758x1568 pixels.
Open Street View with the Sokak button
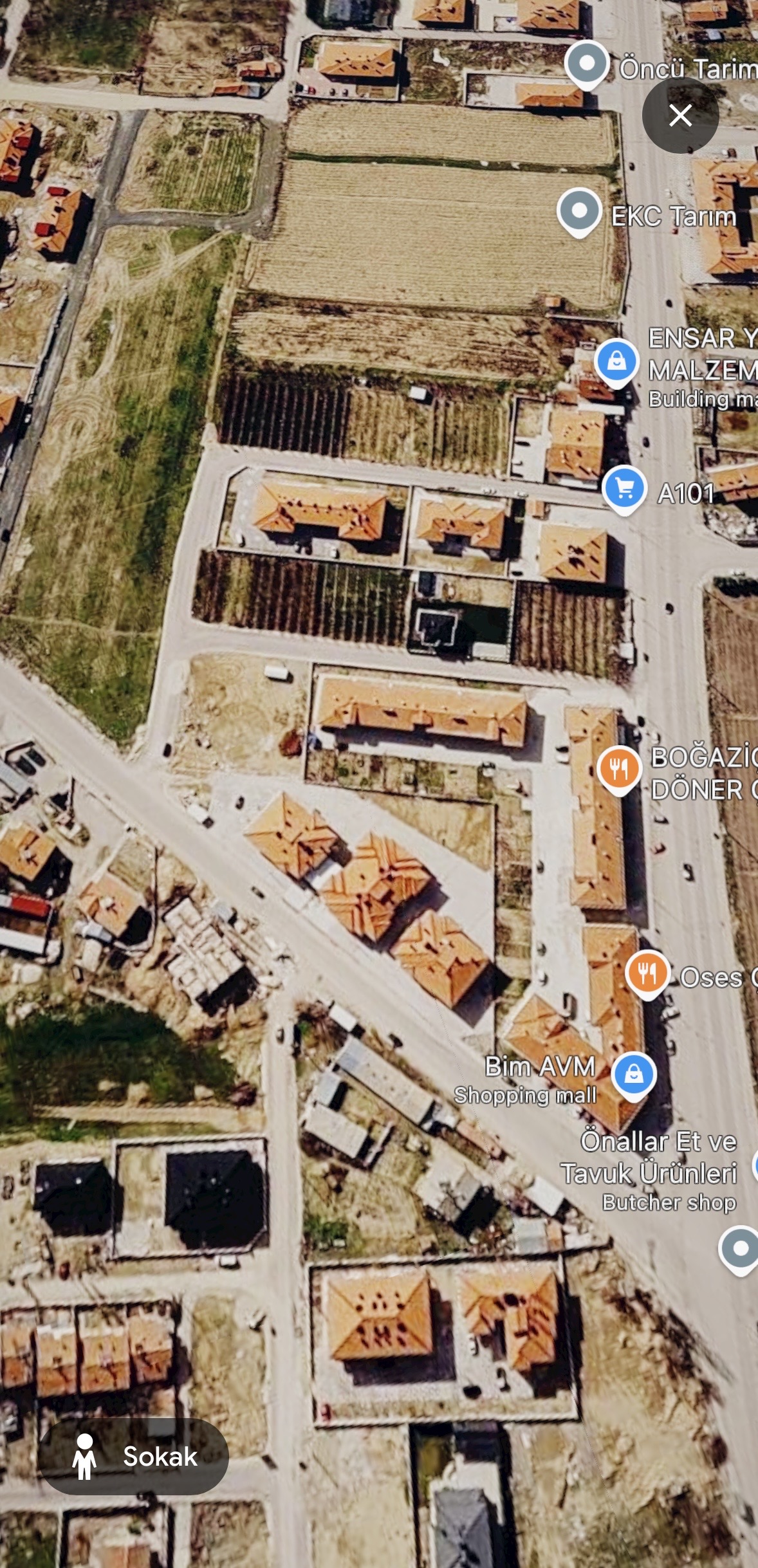tap(133, 1456)
